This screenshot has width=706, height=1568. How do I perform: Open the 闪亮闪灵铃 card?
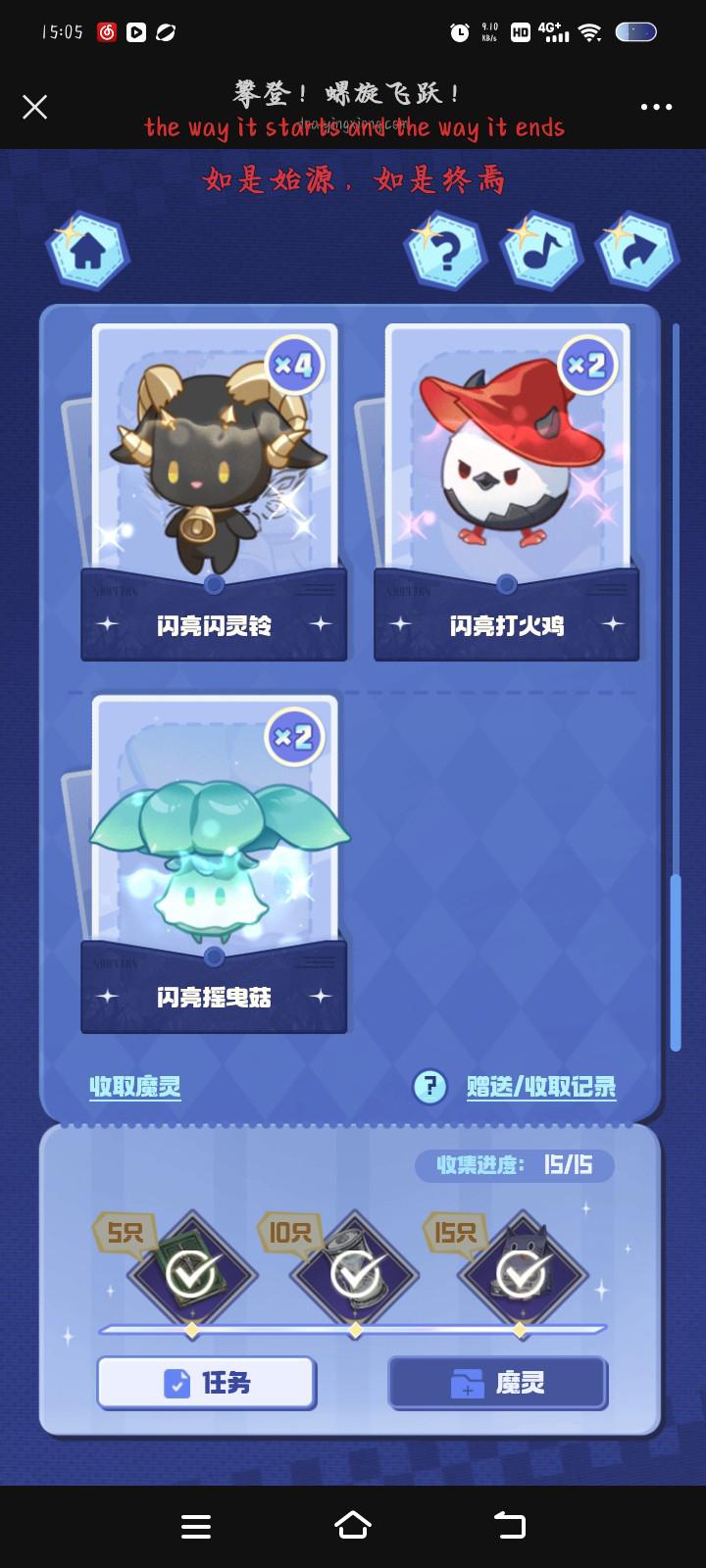click(214, 490)
